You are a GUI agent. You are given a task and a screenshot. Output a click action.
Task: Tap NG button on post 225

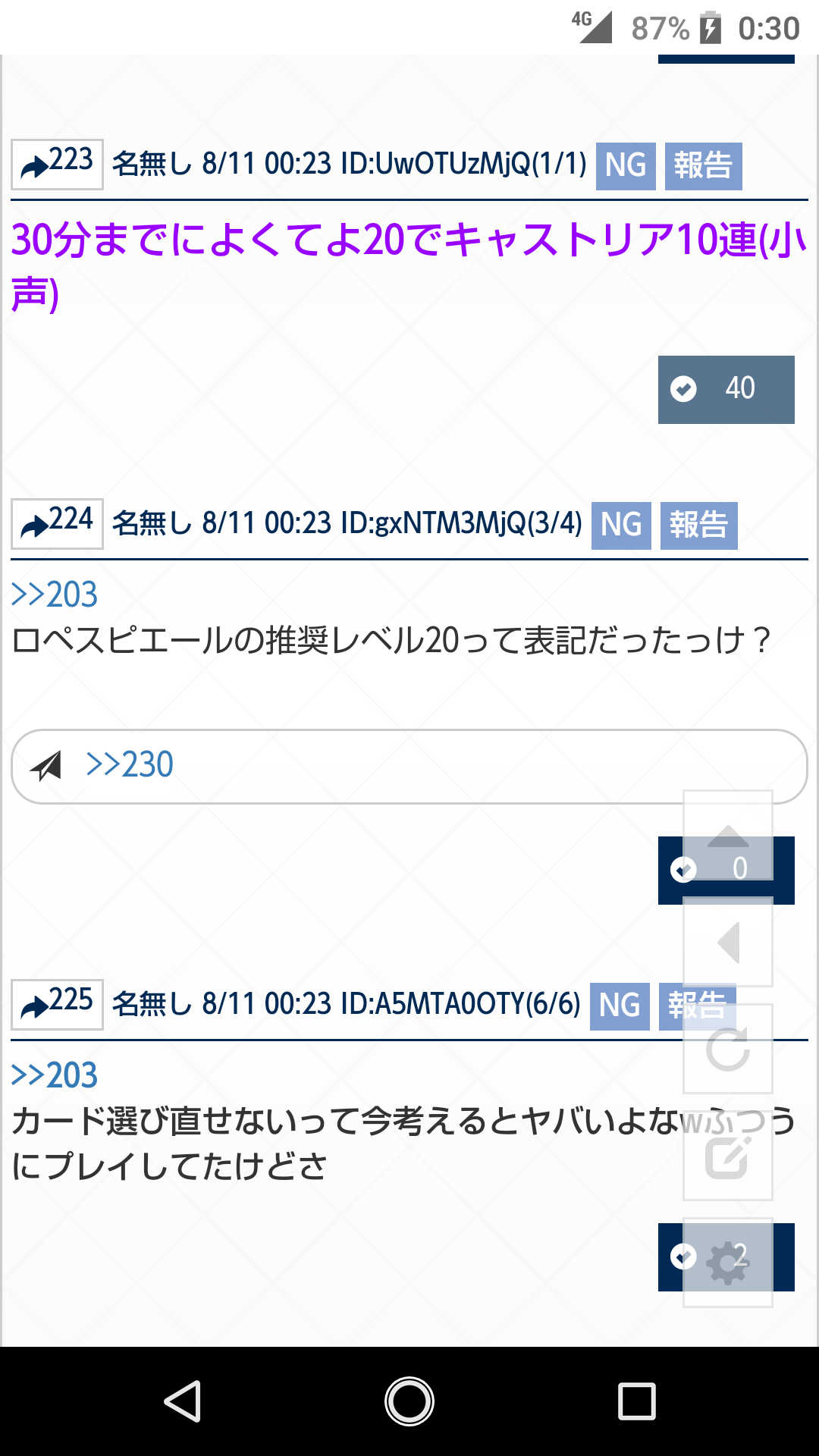coord(620,1006)
